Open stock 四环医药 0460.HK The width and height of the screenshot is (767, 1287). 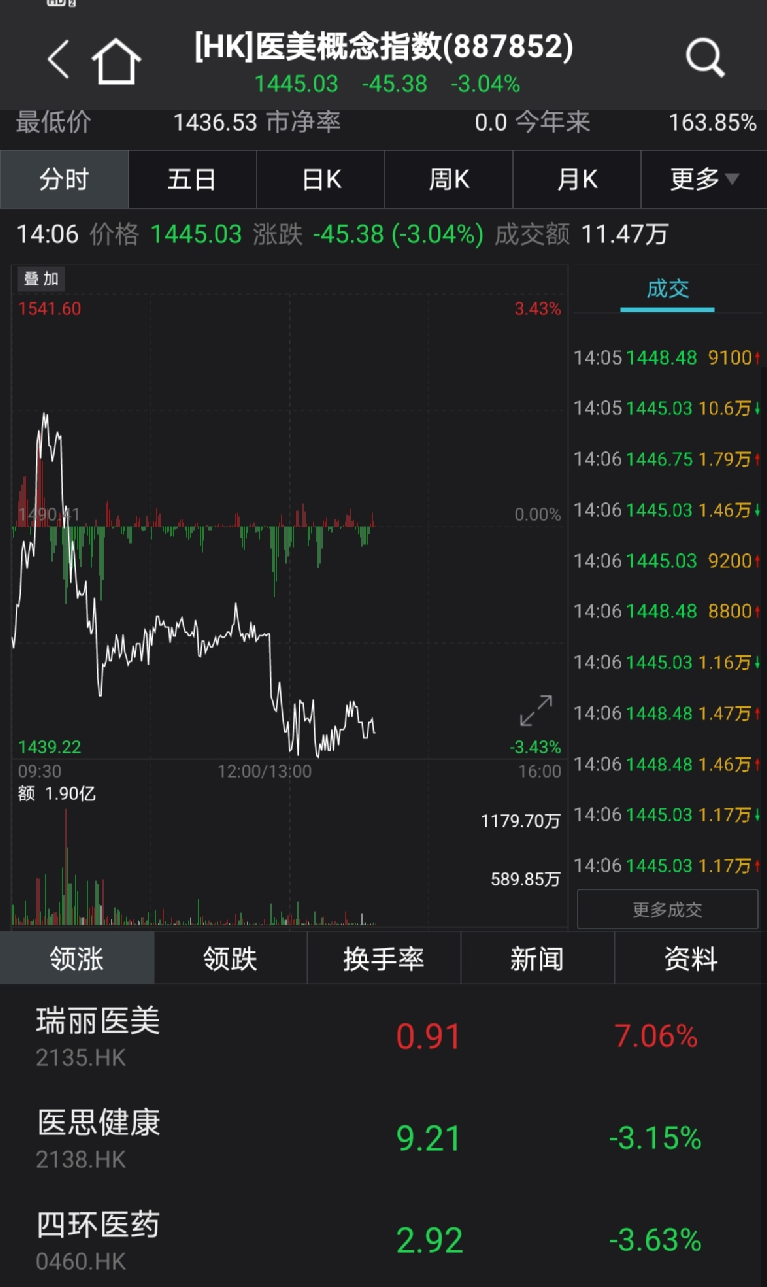point(383,1240)
